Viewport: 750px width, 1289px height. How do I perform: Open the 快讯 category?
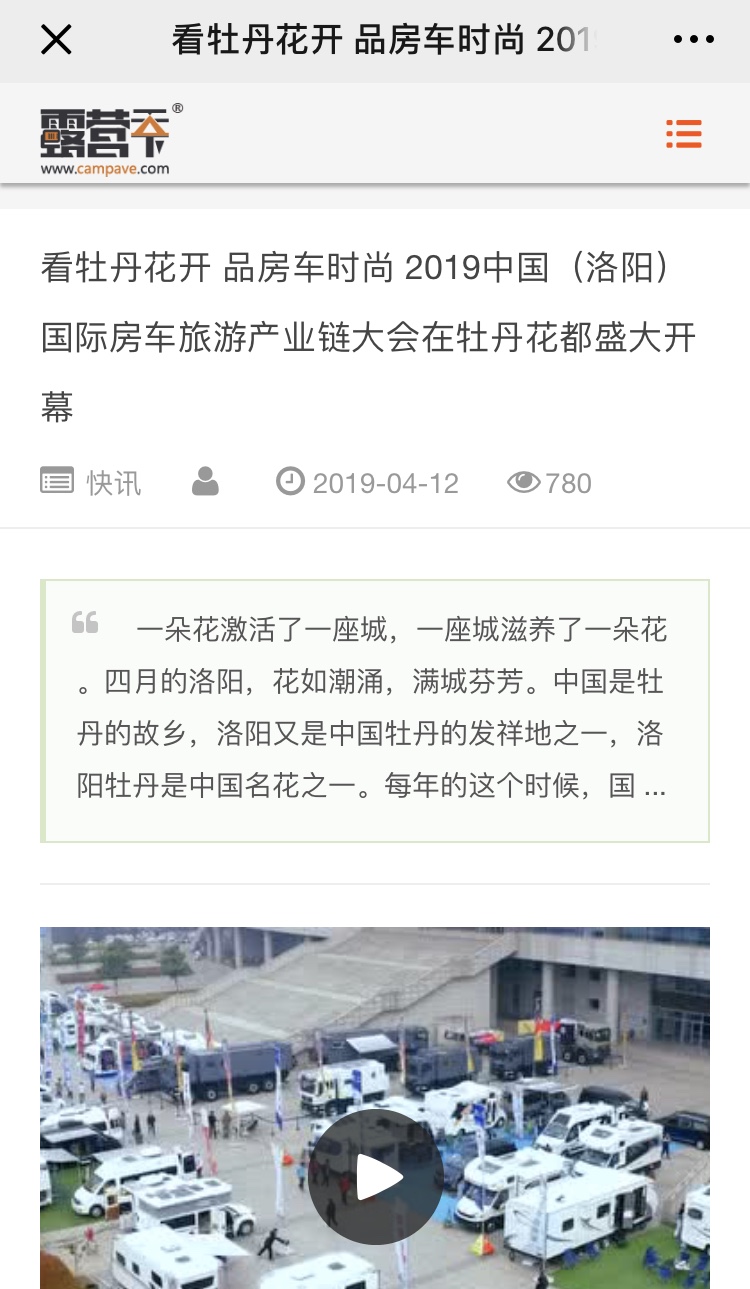click(113, 483)
